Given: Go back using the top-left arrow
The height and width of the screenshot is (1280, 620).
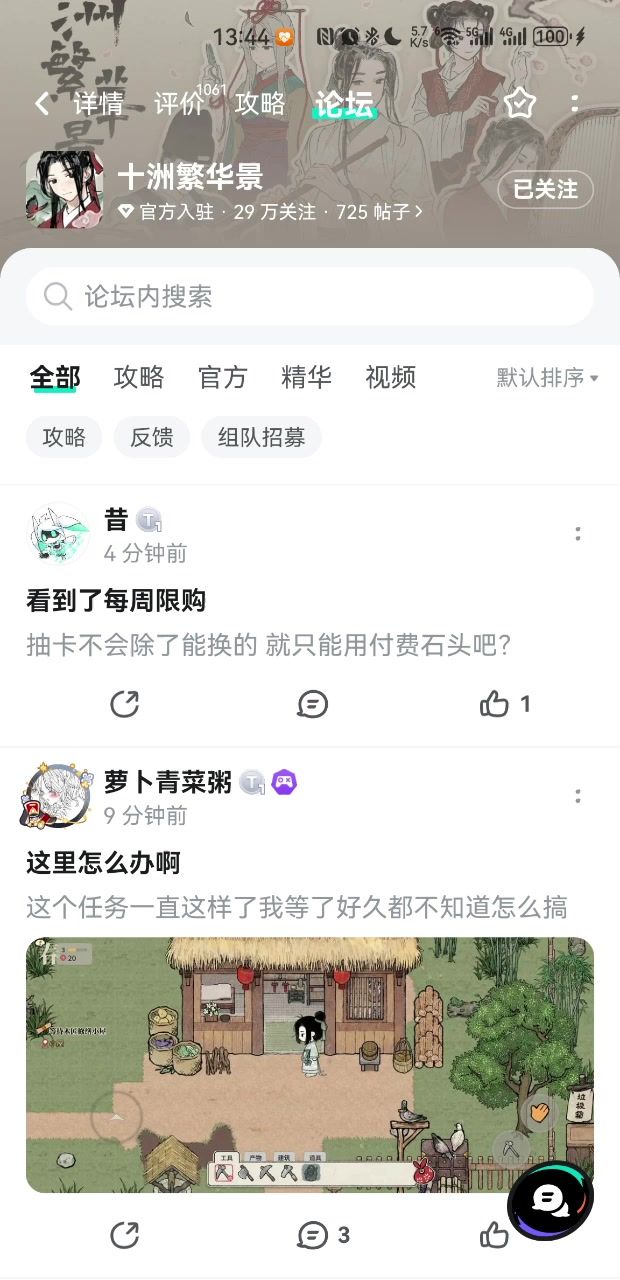Looking at the screenshot, I should pyautogui.click(x=42, y=103).
